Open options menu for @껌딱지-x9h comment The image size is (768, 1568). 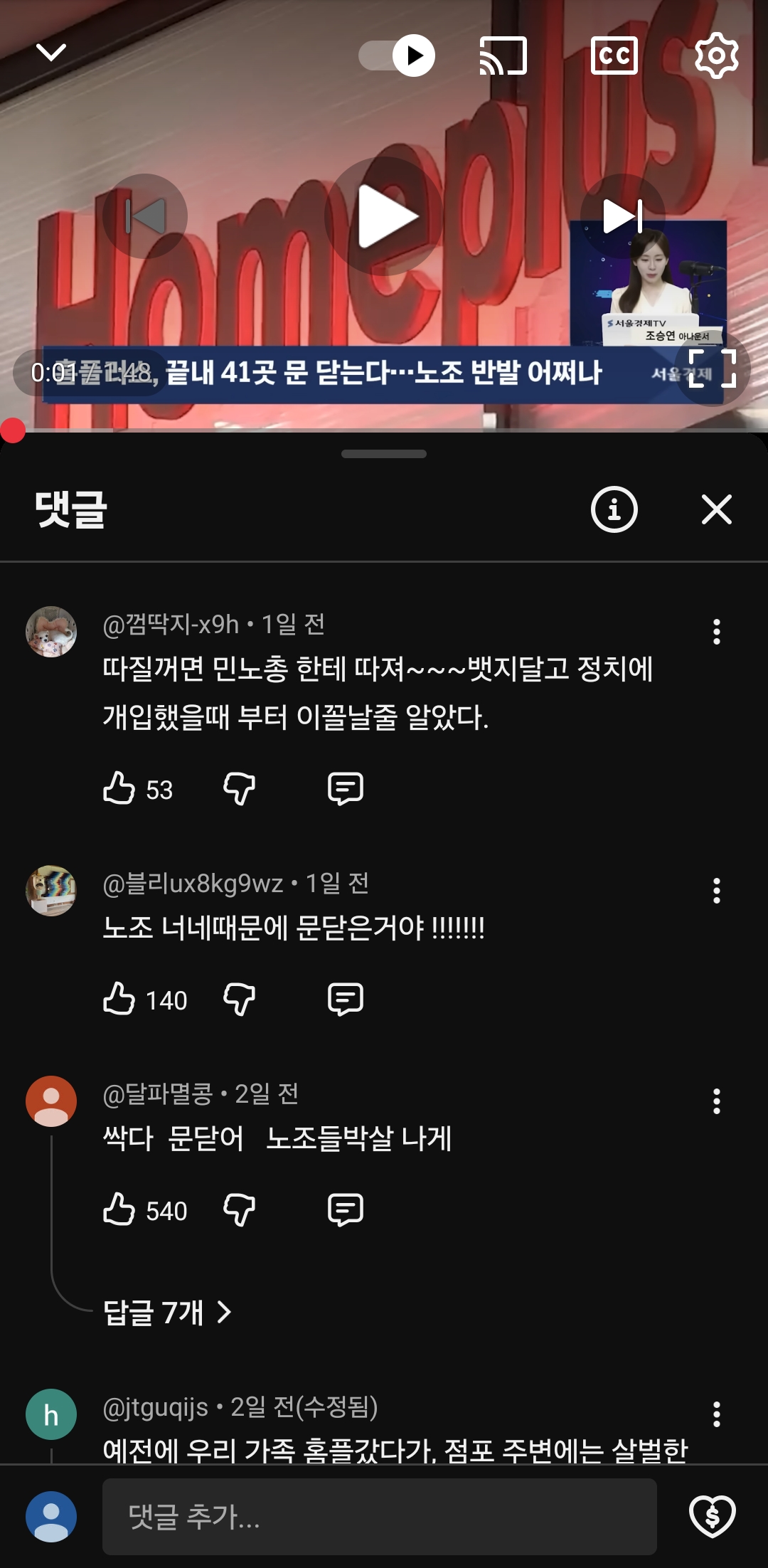(x=716, y=632)
